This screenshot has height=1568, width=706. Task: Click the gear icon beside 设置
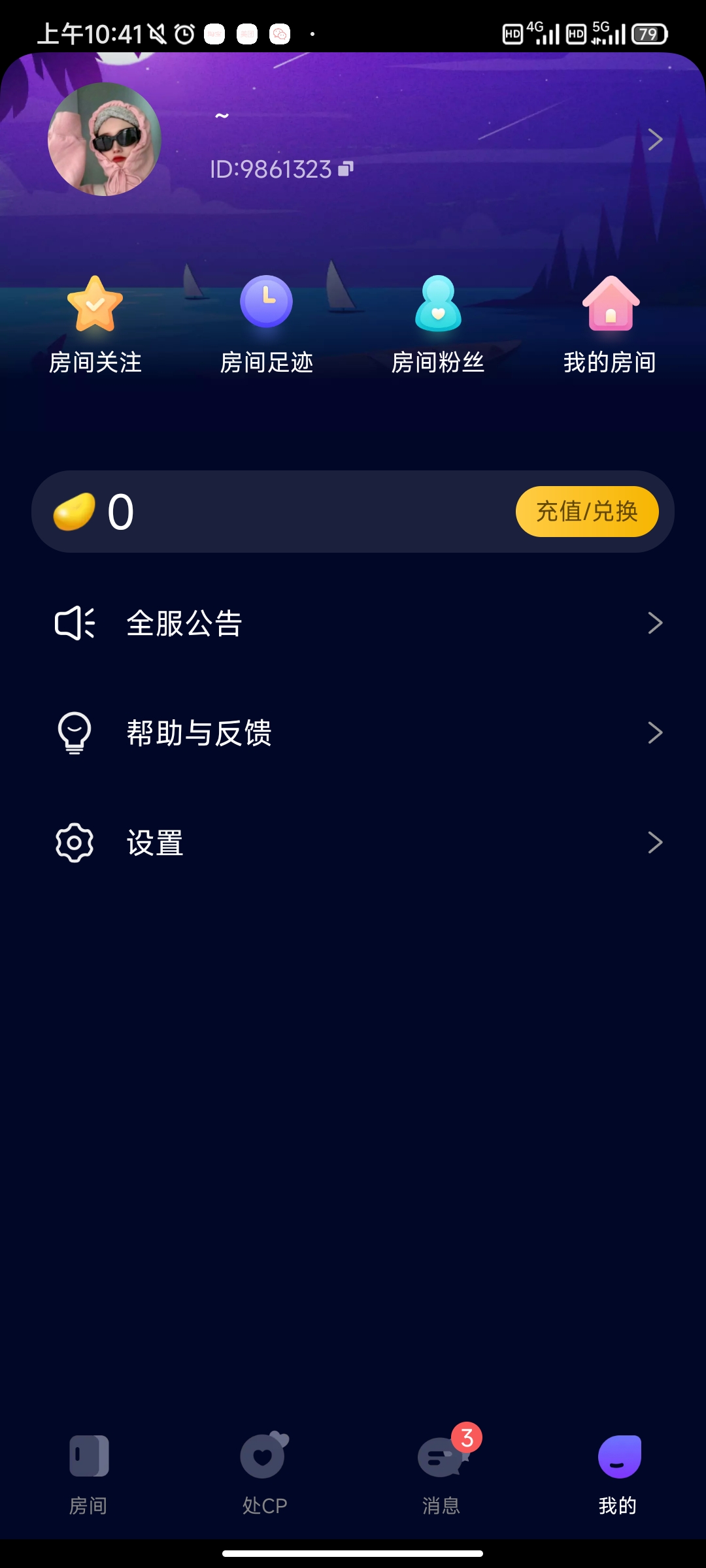point(75,842)
